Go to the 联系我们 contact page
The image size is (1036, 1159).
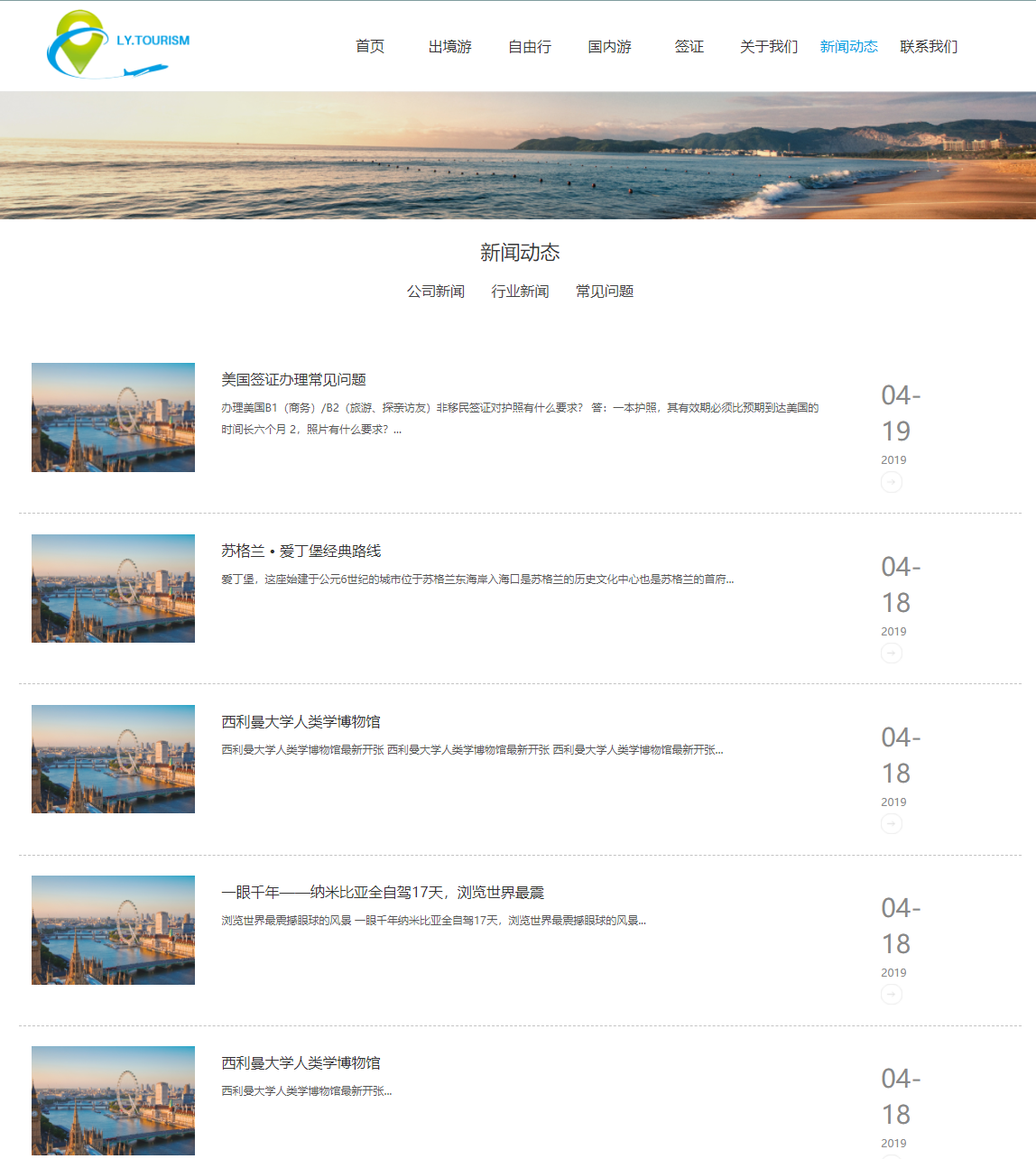[x=929, y=46]
